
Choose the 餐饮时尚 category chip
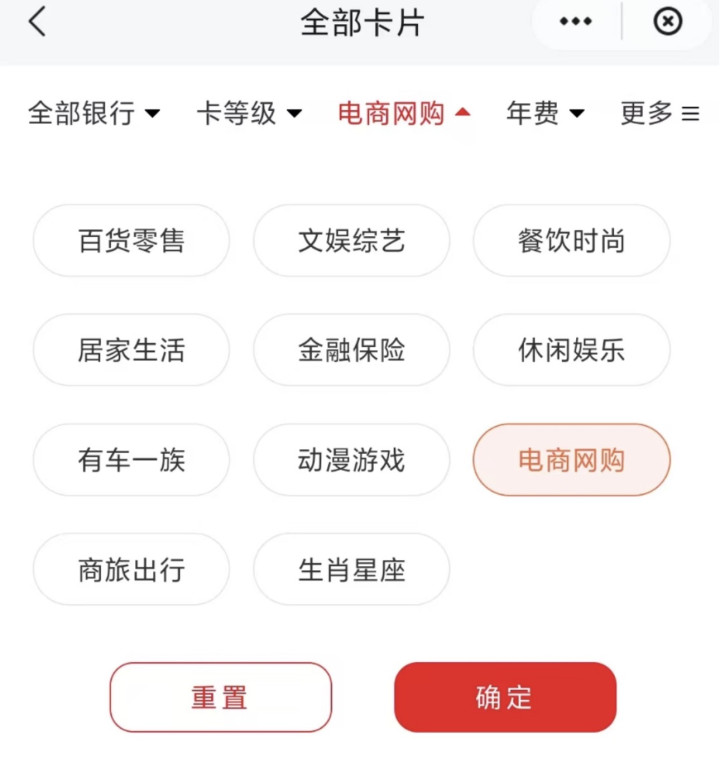pyautogui.click(x=571, y=241)
